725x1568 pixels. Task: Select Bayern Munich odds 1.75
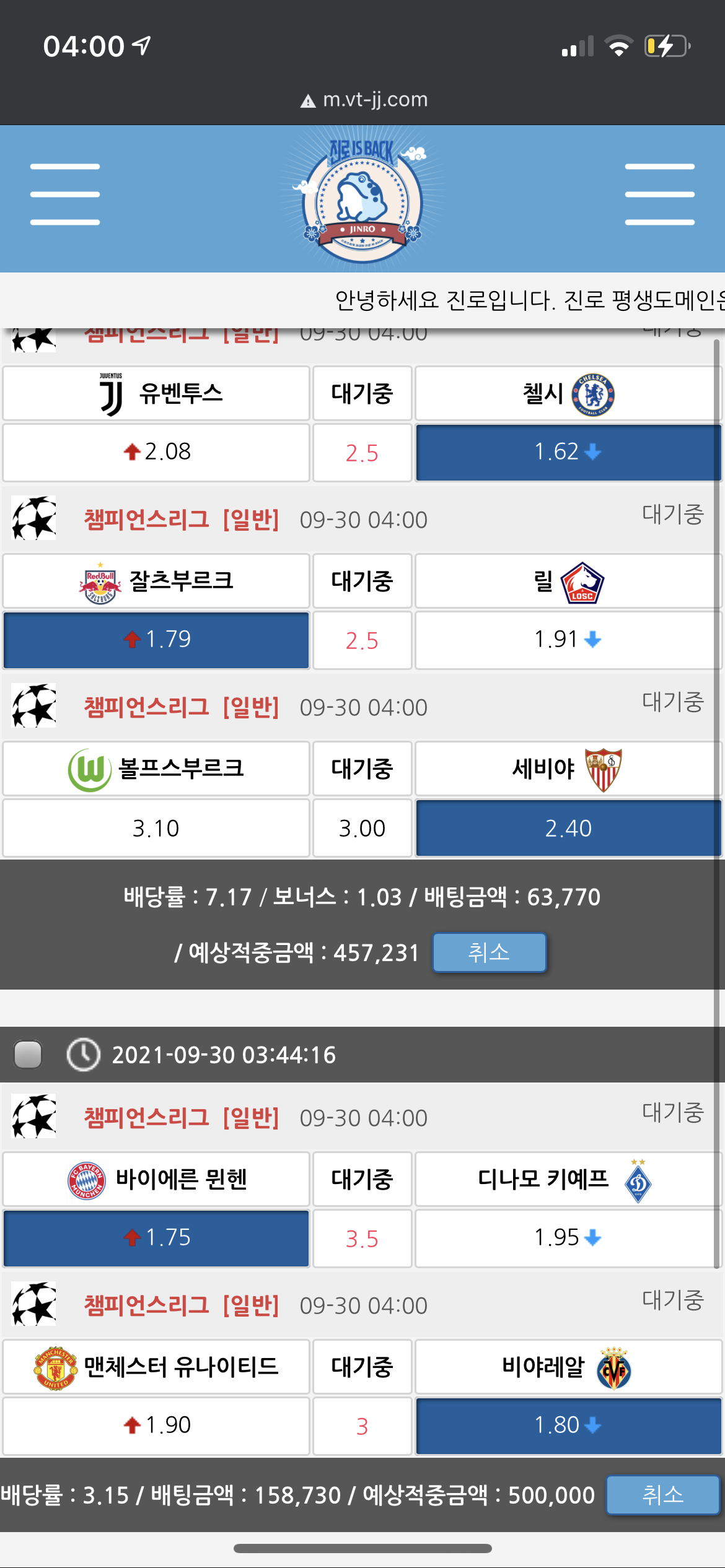click(x=156, y=1238)
